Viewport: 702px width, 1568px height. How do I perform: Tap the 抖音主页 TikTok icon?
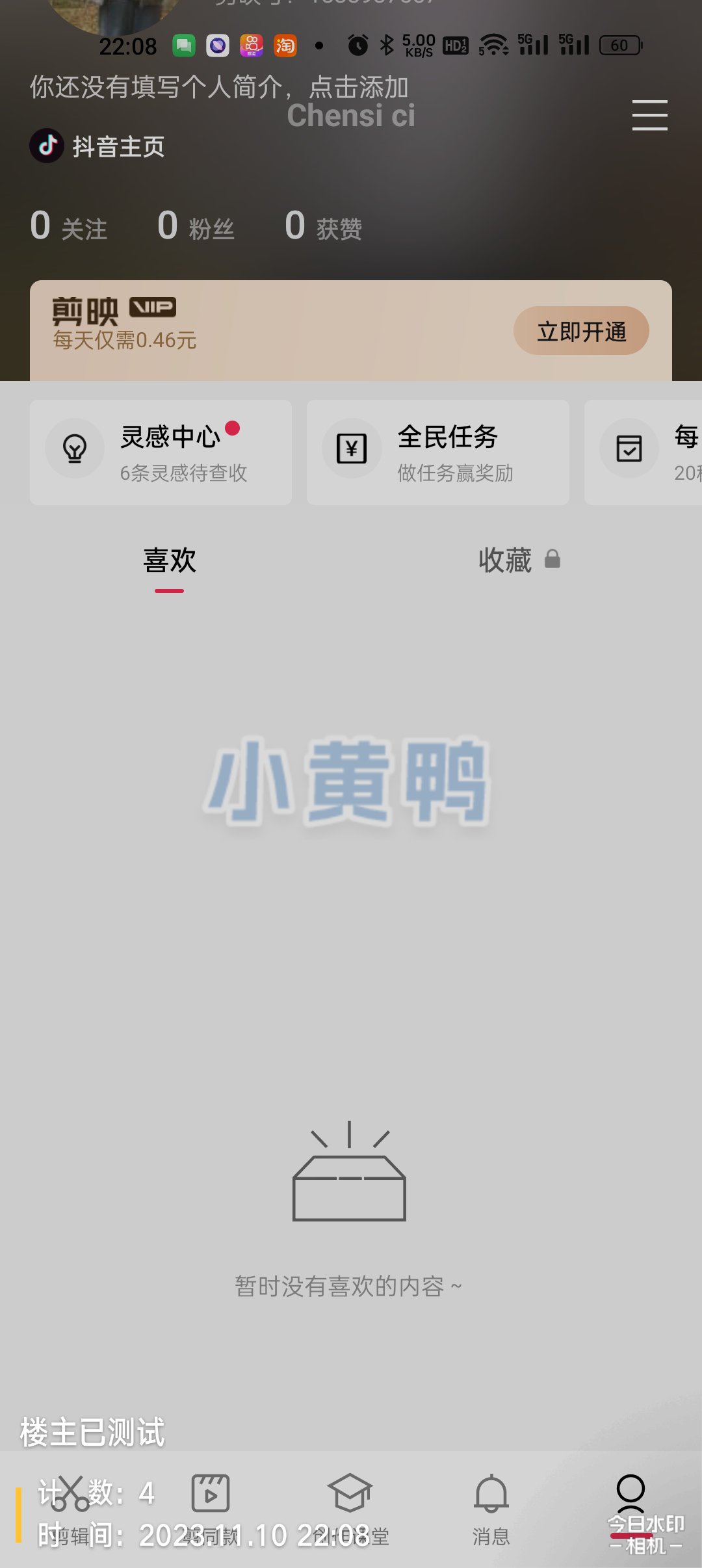[47, 146]
